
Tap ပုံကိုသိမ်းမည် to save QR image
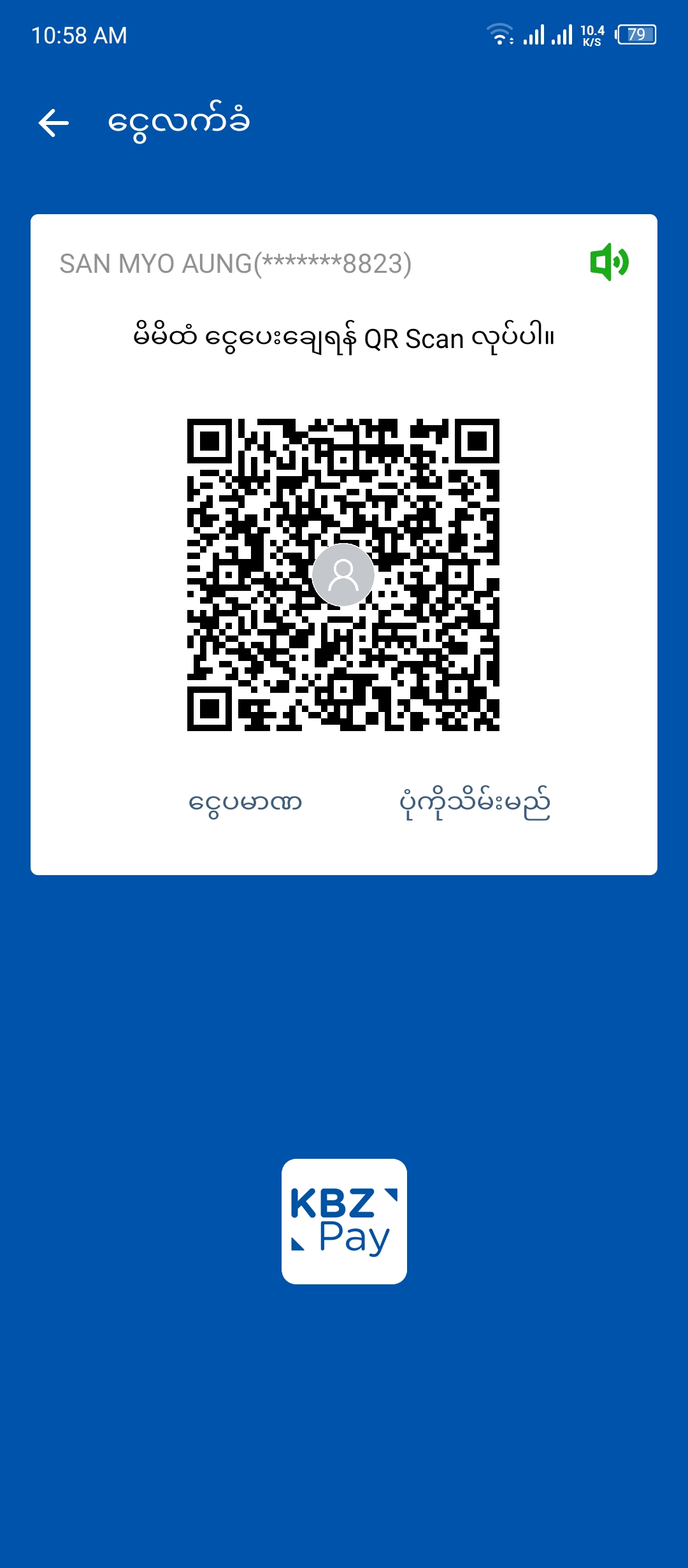tap(475, 802)
